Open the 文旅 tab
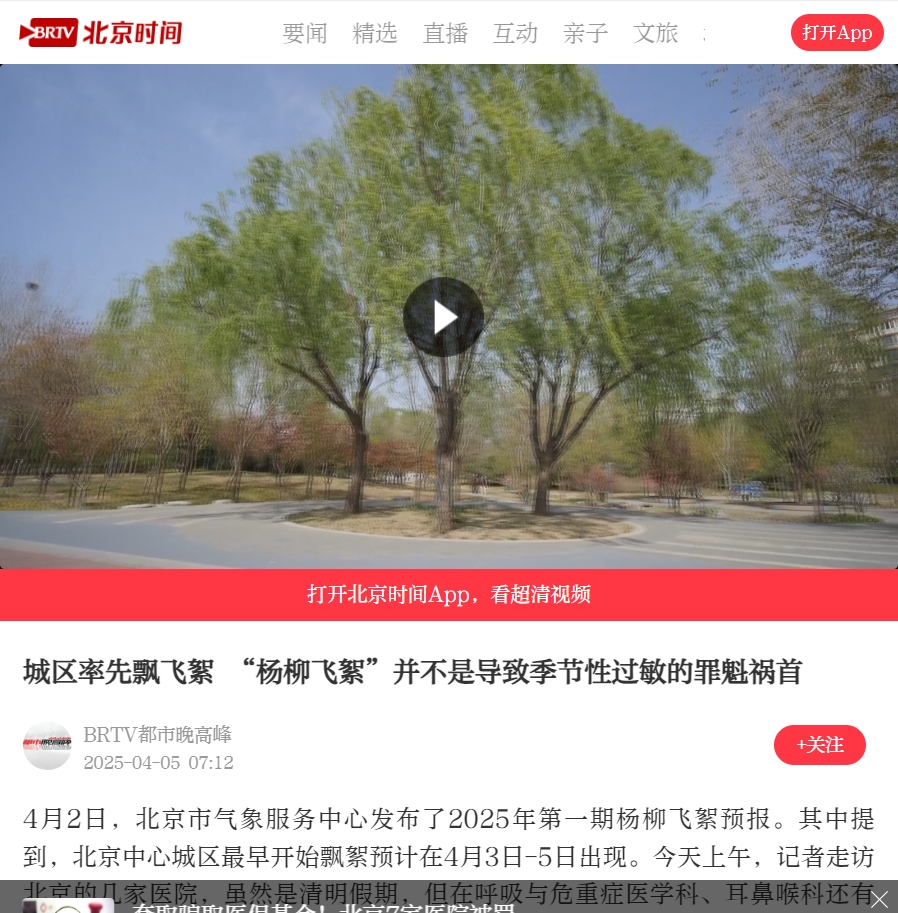 [x=655, y=33]
